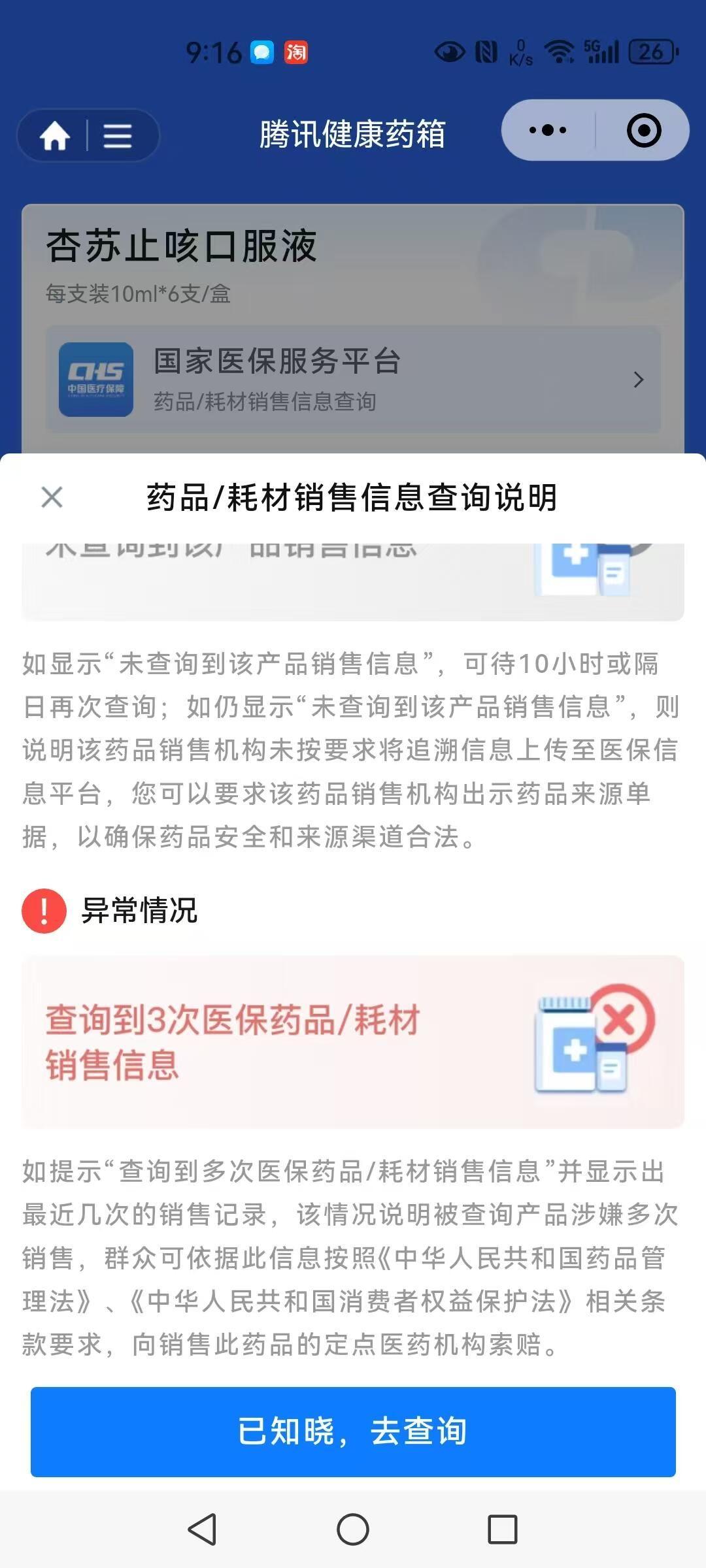This screenshot has height=1568, width=706.
Task: Tap system home navigation button
Action: coord(353,1529)
